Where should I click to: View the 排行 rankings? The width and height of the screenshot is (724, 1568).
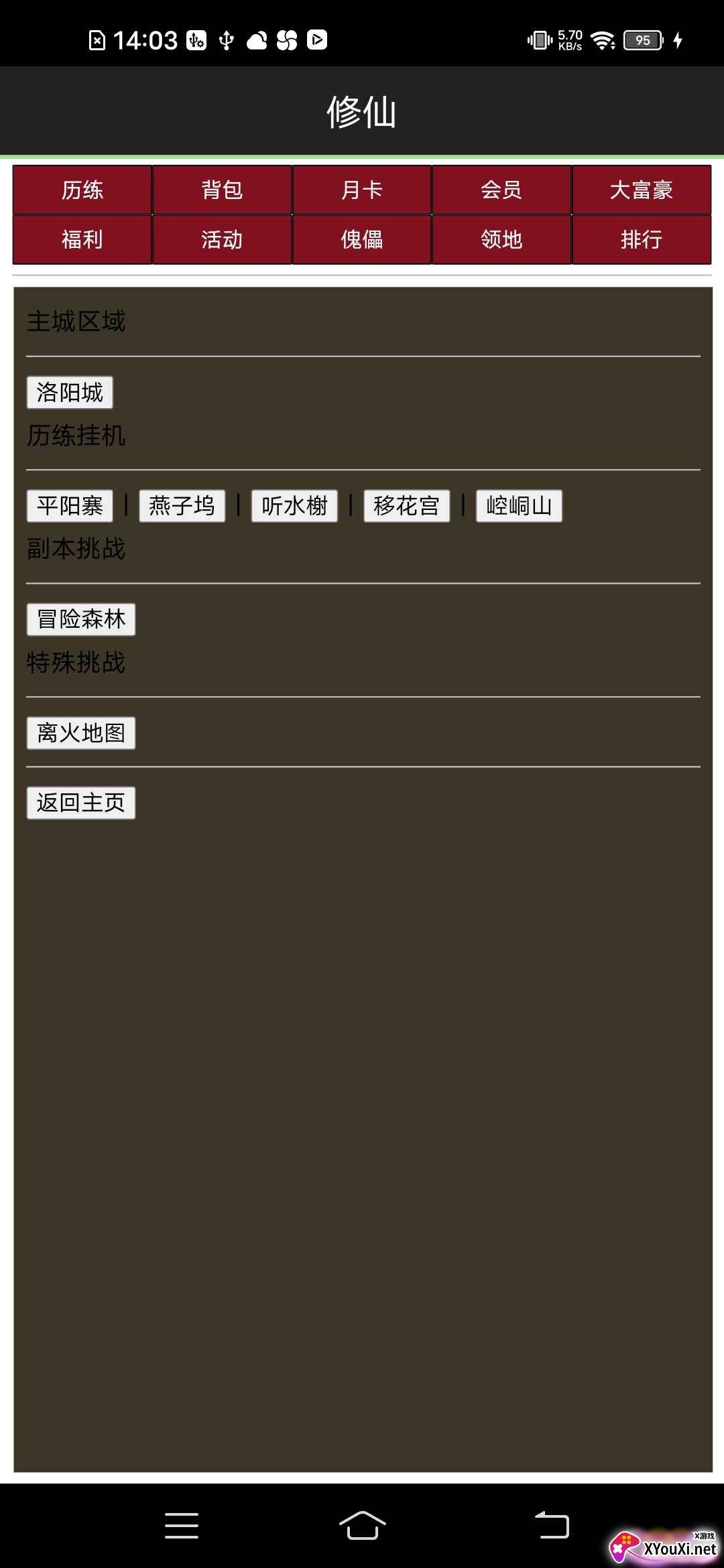pos(642,239)
